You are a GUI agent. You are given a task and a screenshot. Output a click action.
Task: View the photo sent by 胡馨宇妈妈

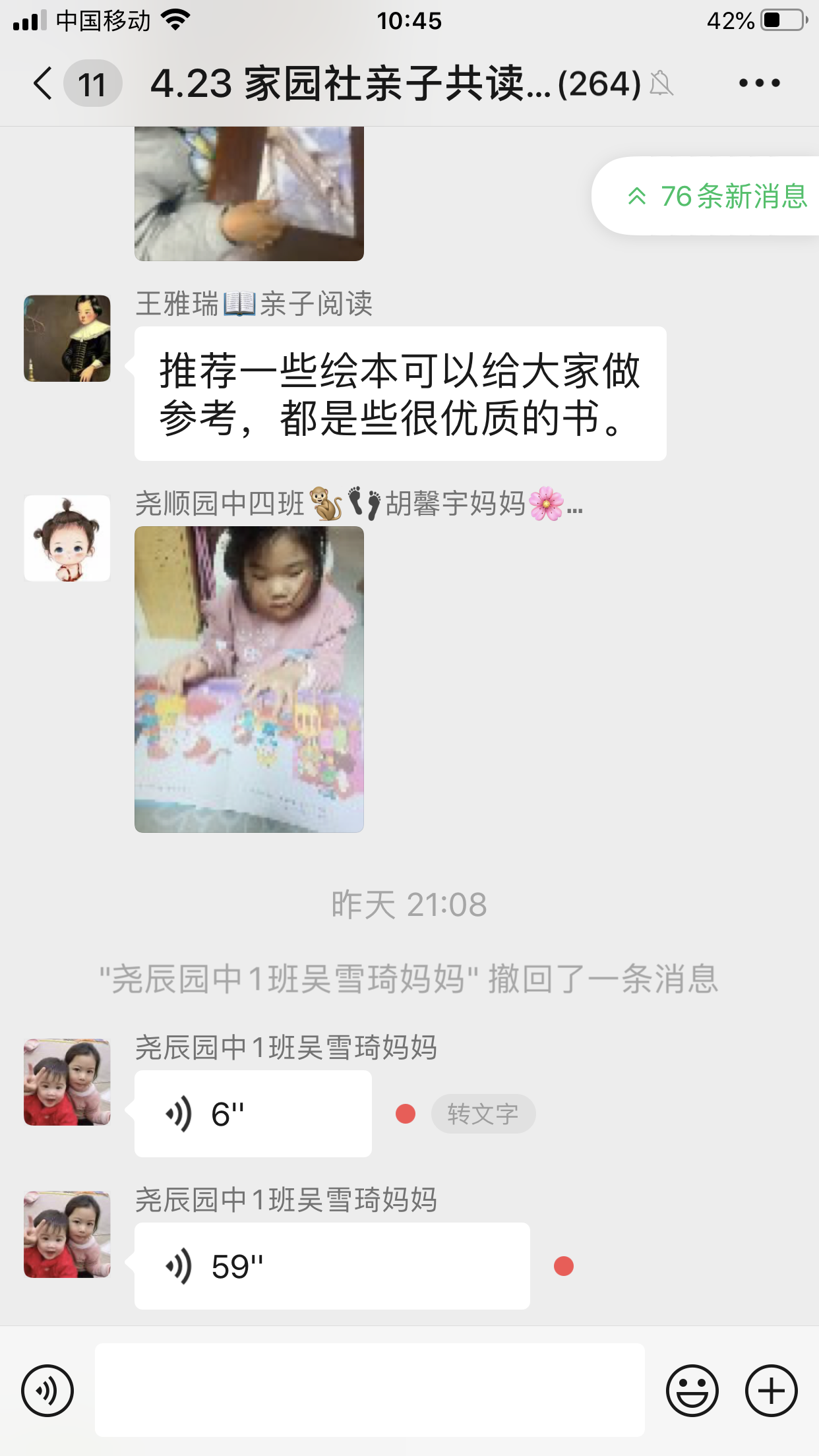point(249,679)
